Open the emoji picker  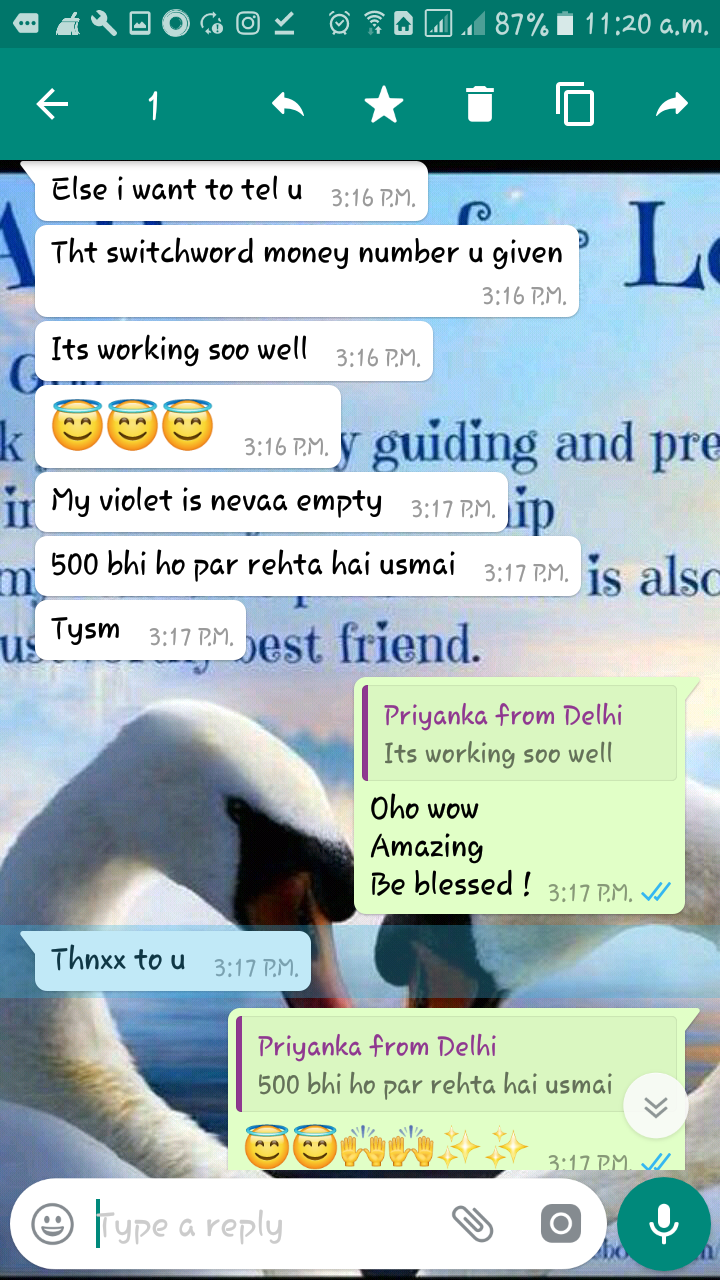[52, 1223]
